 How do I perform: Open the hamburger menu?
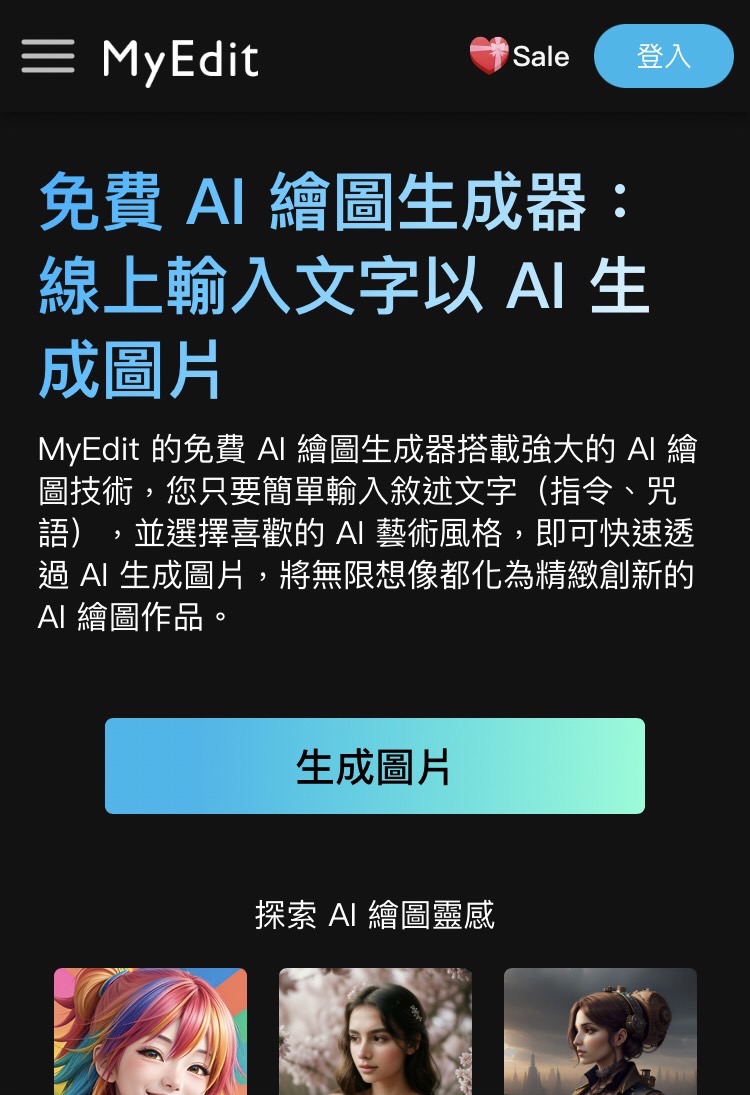pyautogui.click(x=48, y=57)
